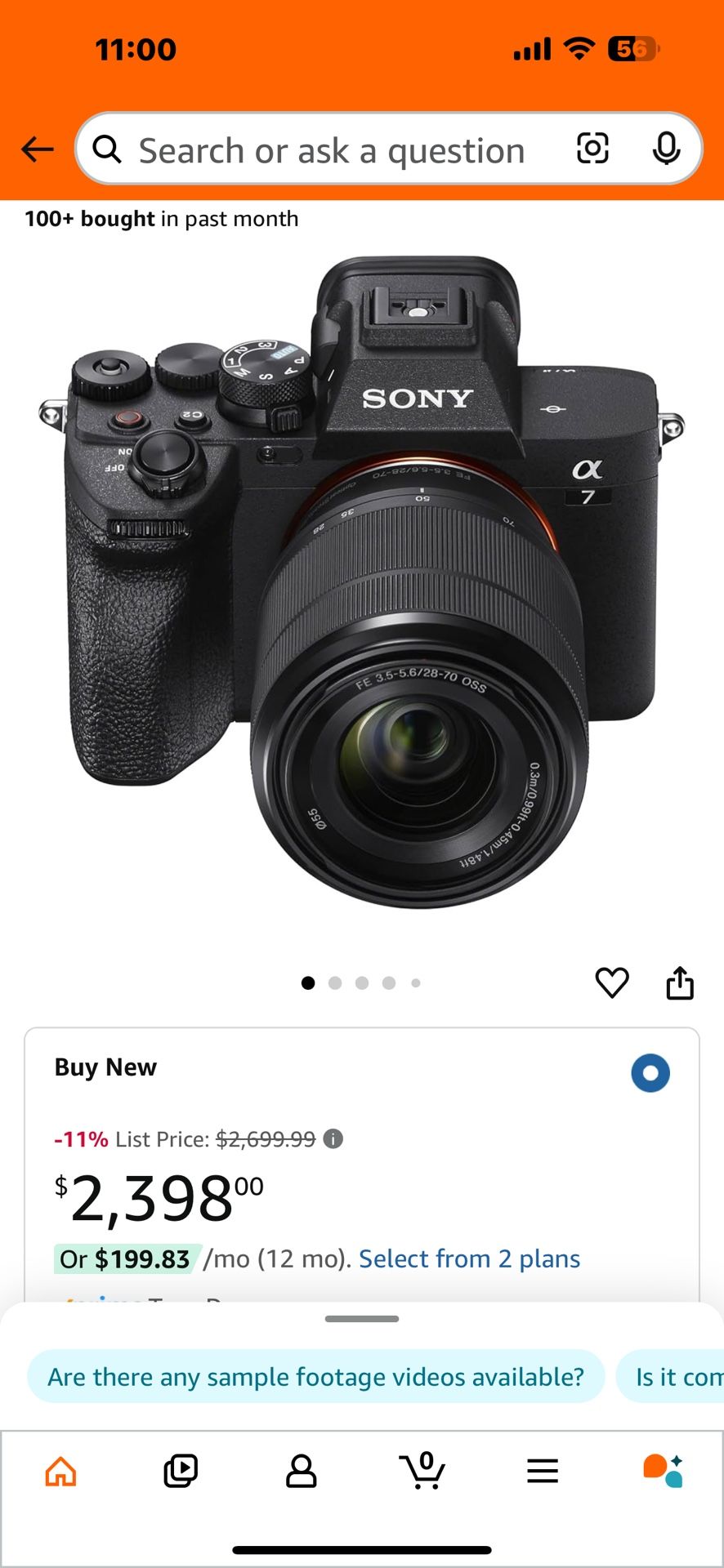Tap the $199.83 per month payment option
This screenshot has width=724, height=1568.
click(x=124, y=1258)
